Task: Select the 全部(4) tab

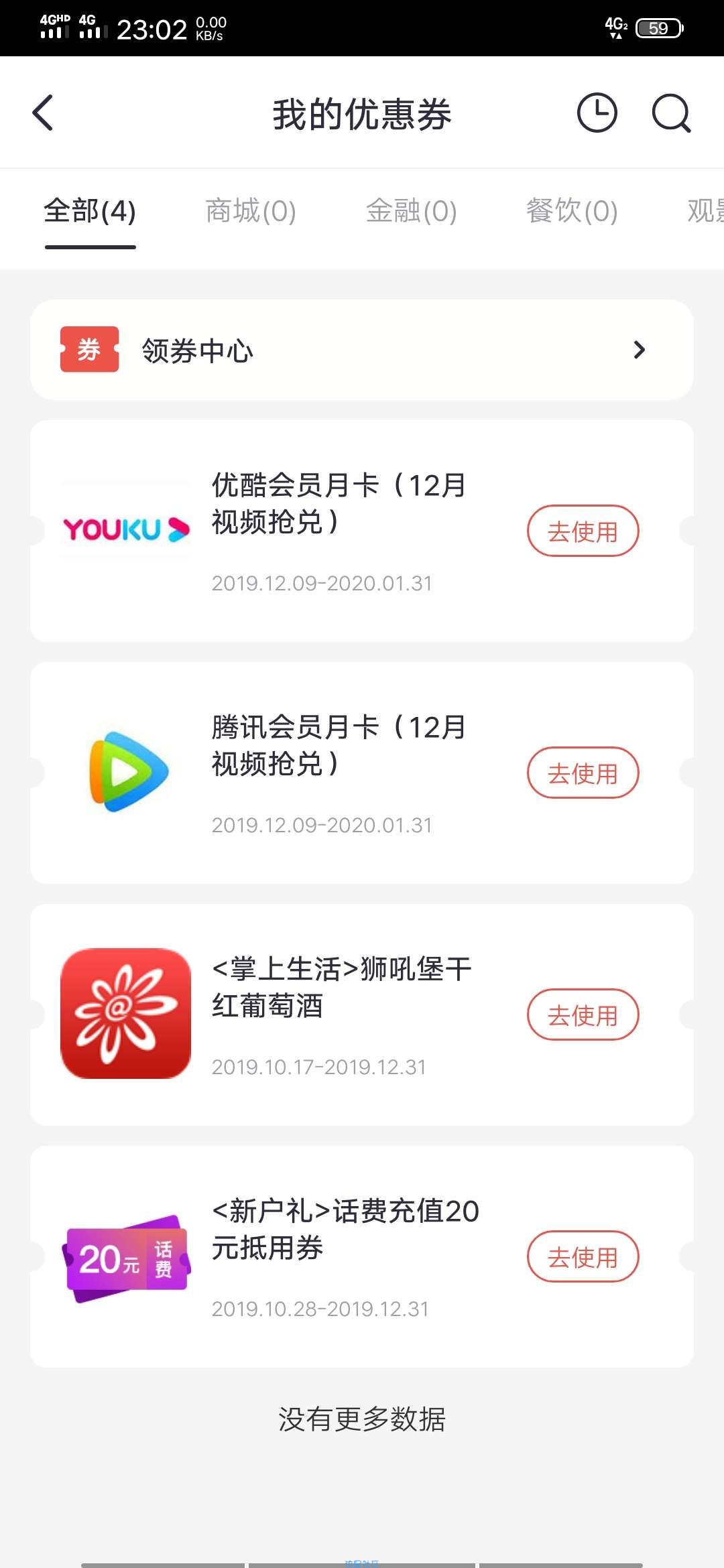Action: coord(90,211)
